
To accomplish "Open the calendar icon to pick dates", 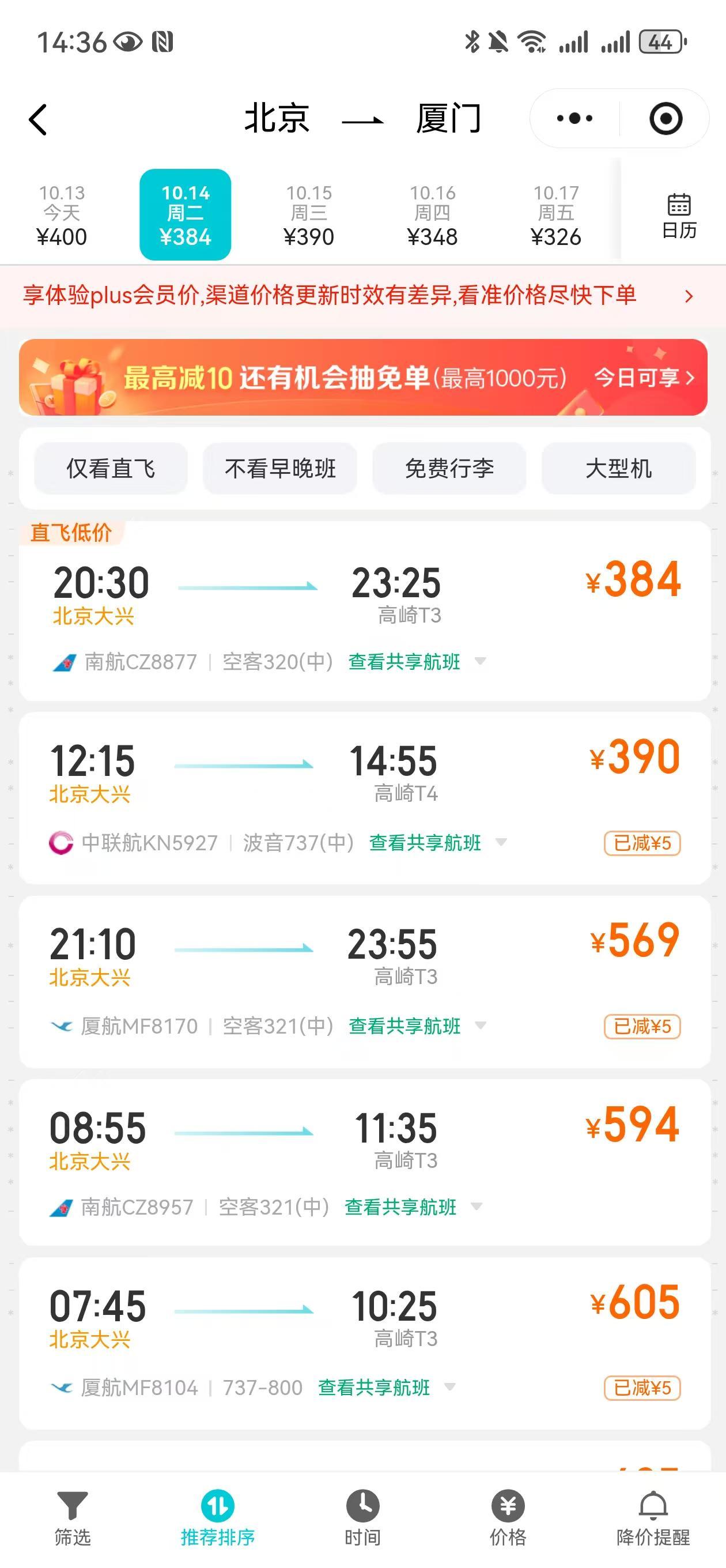I will (678, 214).
